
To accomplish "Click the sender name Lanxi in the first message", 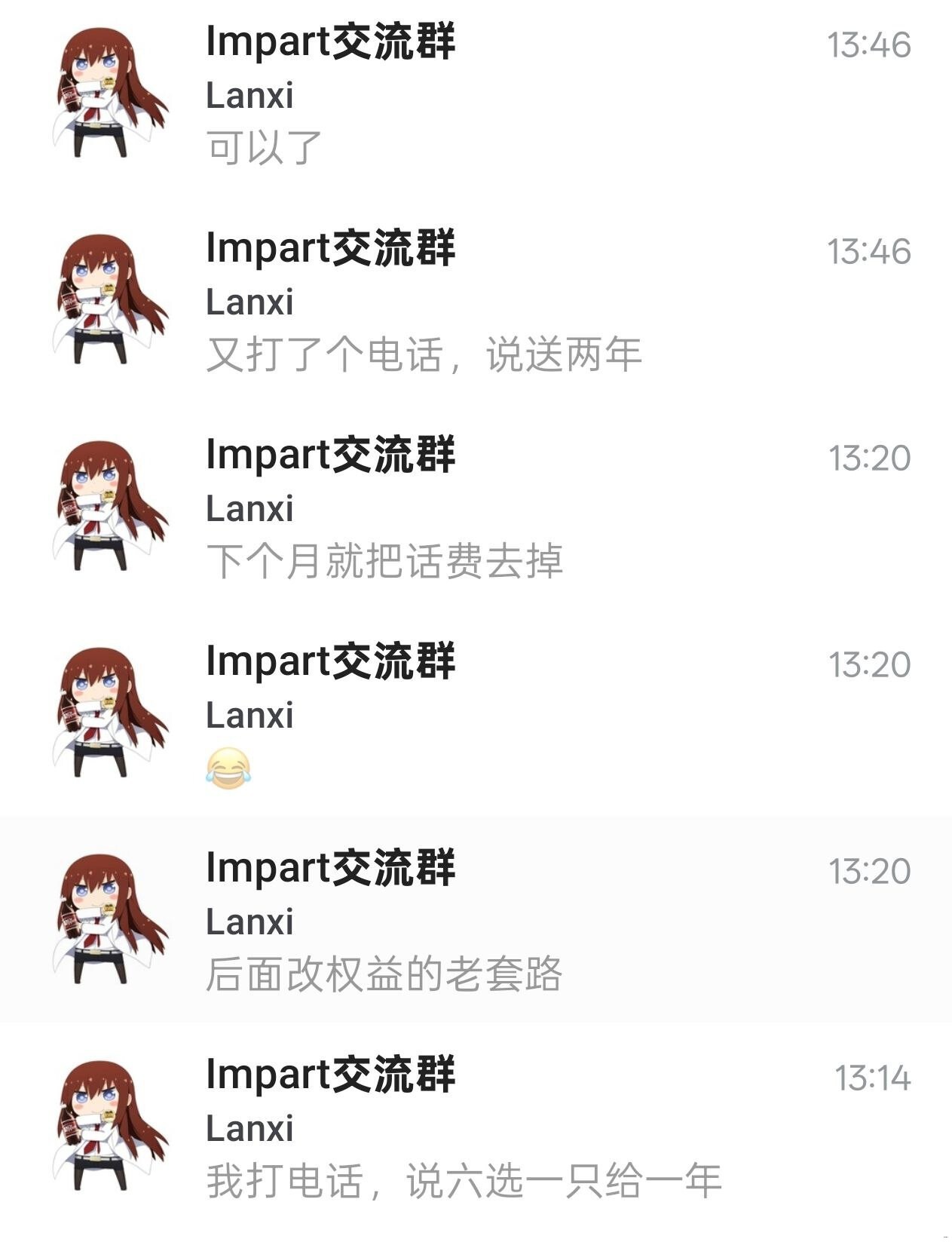I will click(249, 97).
